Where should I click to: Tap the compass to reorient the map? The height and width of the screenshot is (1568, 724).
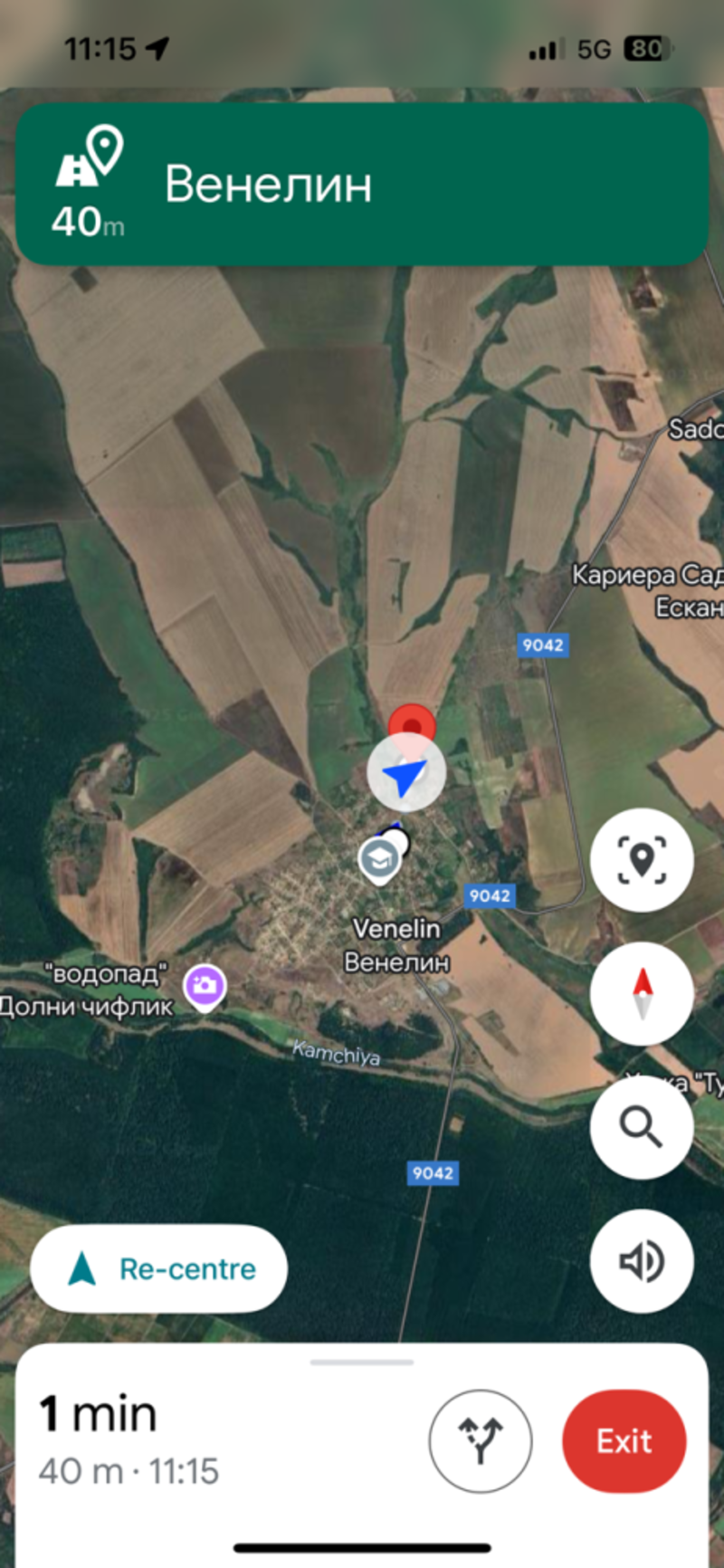642,993
